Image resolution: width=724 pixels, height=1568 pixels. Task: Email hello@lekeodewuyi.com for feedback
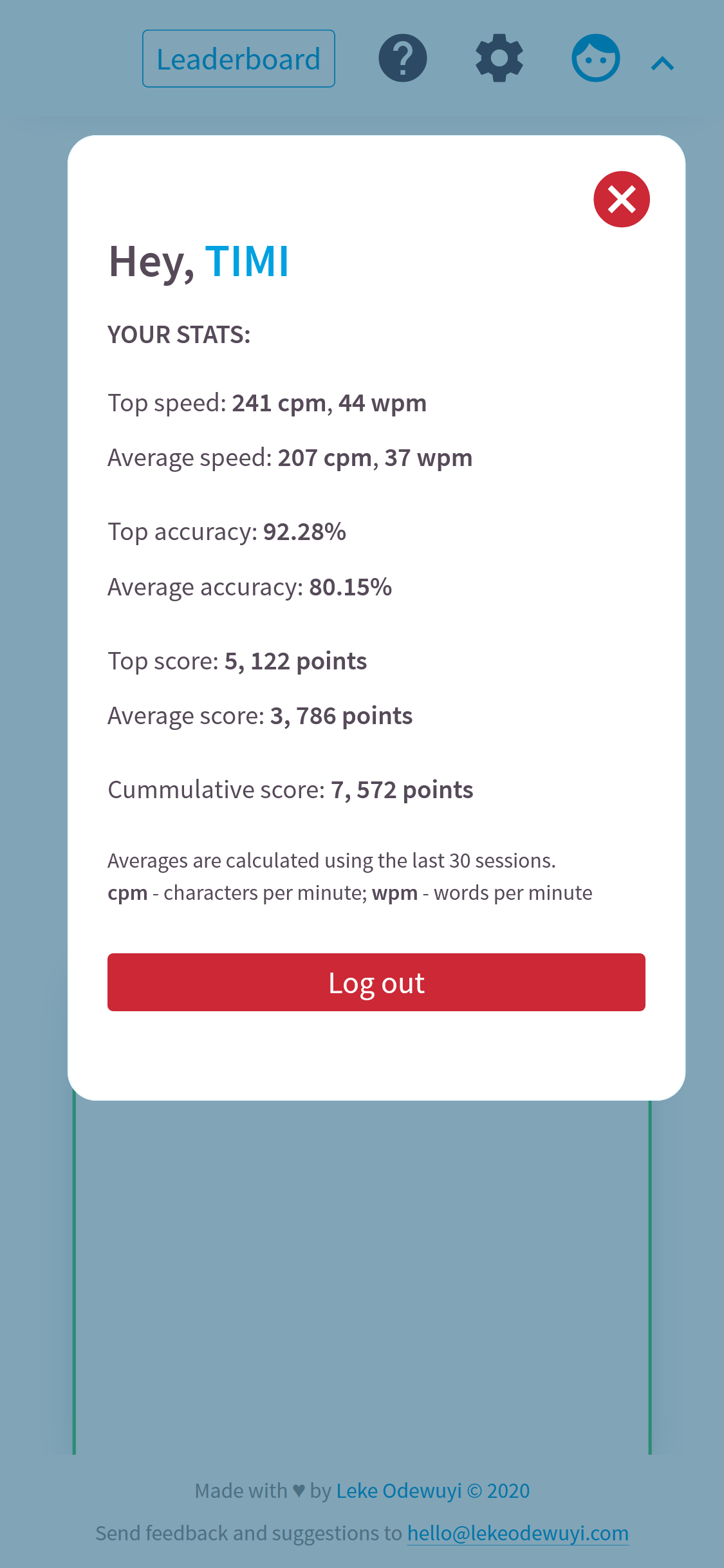(517, 1533)
